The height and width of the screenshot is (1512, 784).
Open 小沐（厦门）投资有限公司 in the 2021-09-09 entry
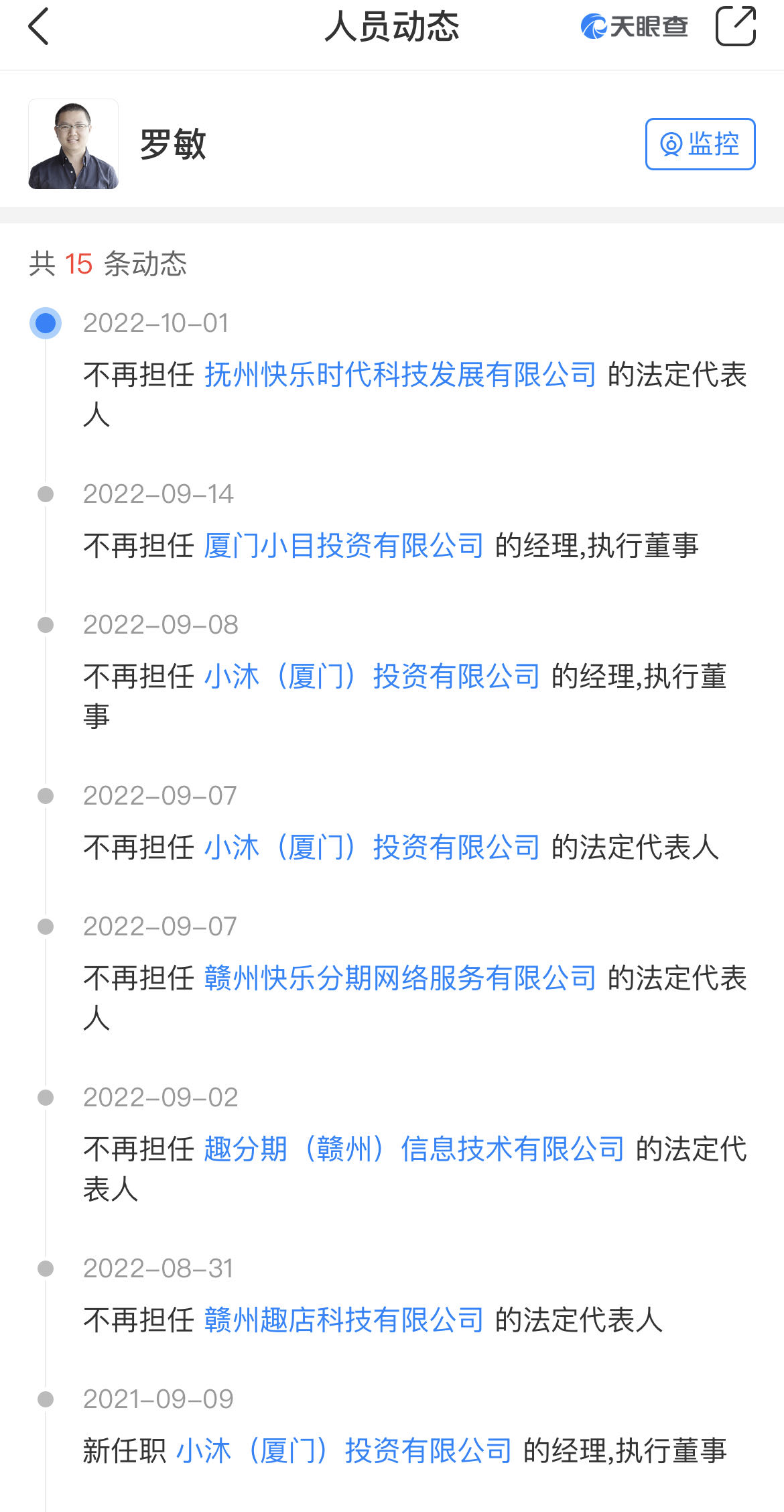[344, 1452]
